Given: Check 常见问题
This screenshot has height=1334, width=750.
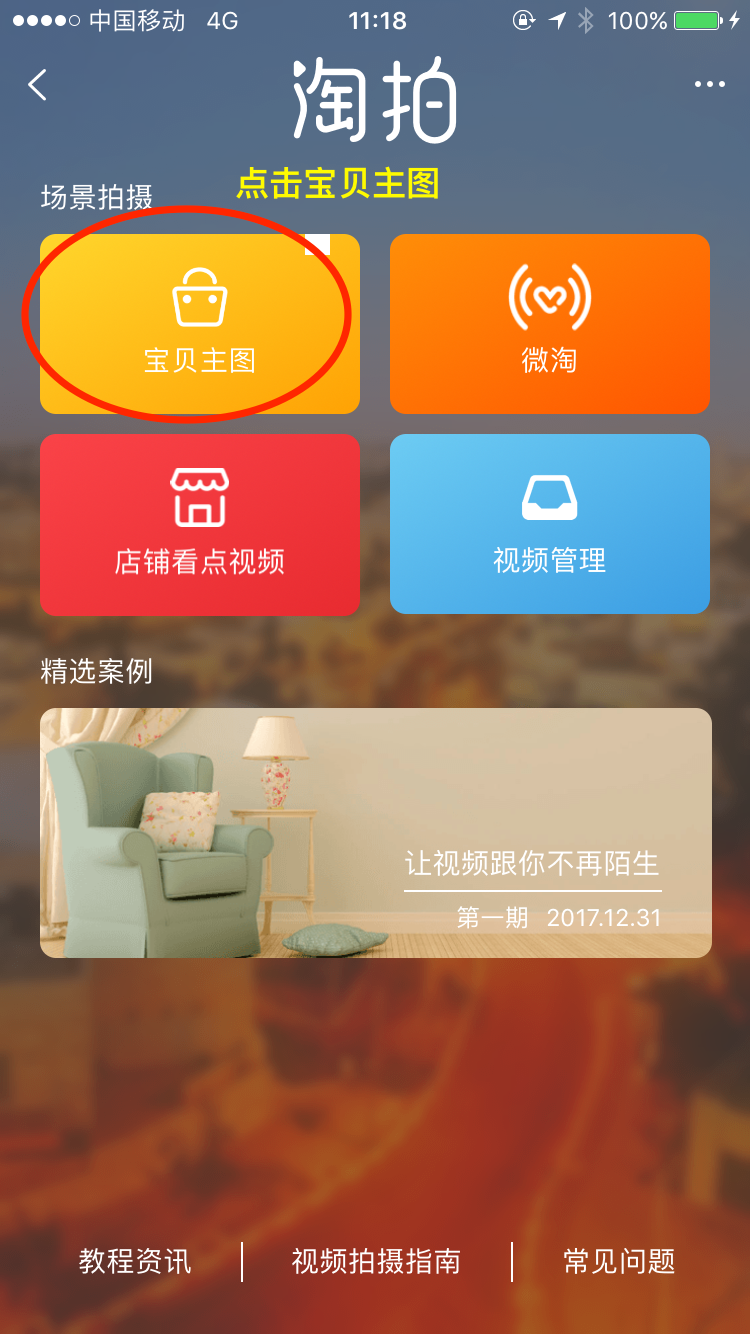Looking at the screenshot, I should [620, 1262].
